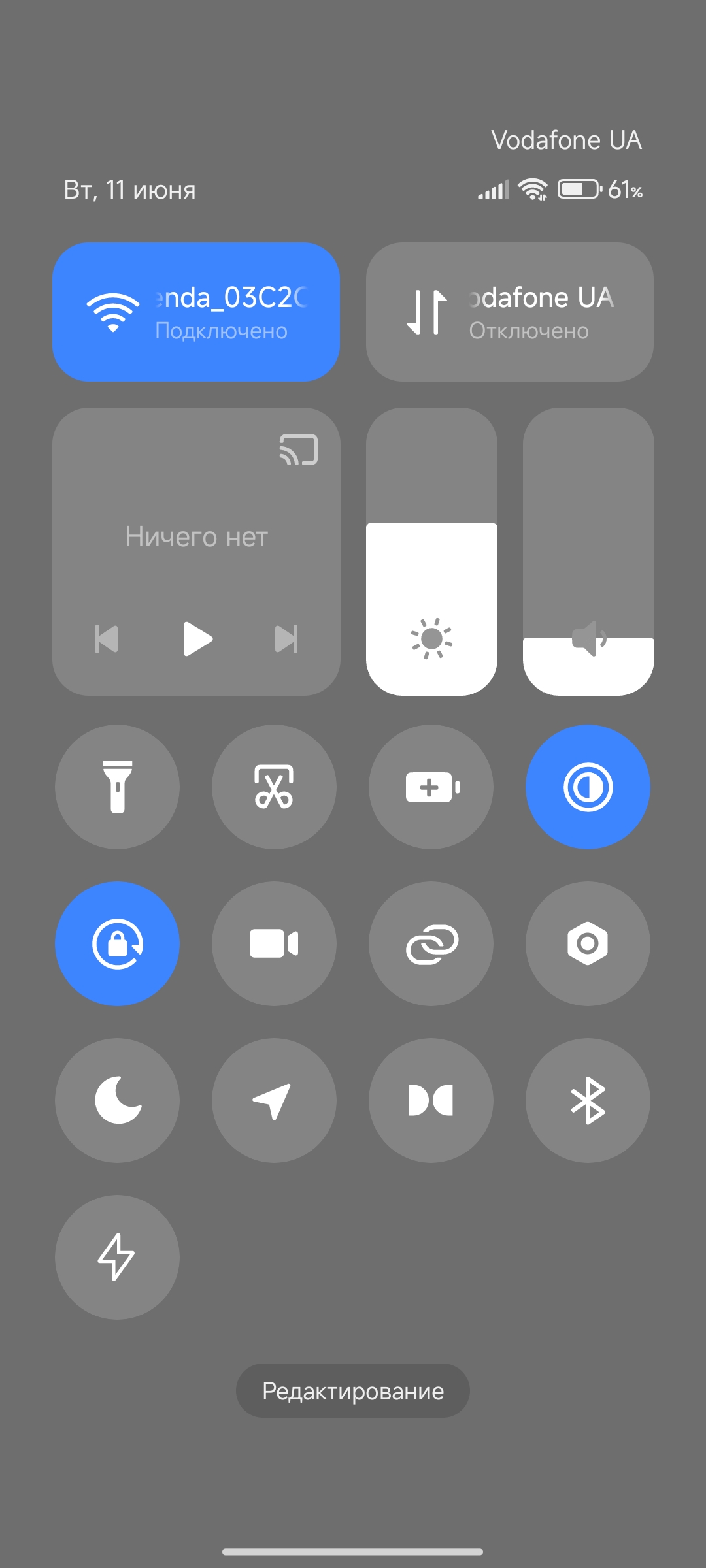The height and width of the screenshot is (1568, 706).
Task: Tap the play button in media card
Action: [197, 638]
